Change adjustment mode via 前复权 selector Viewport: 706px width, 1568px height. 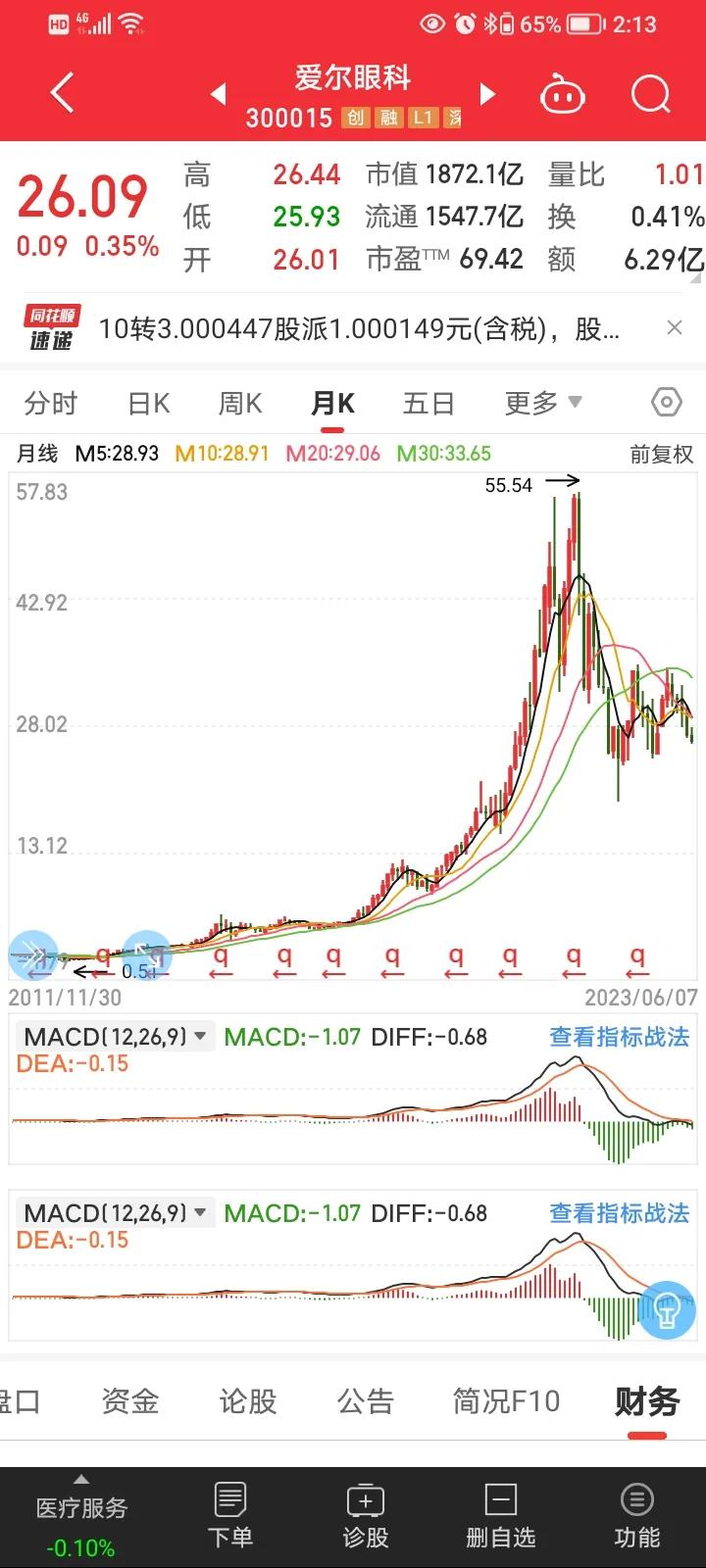(x=661, y=454)
